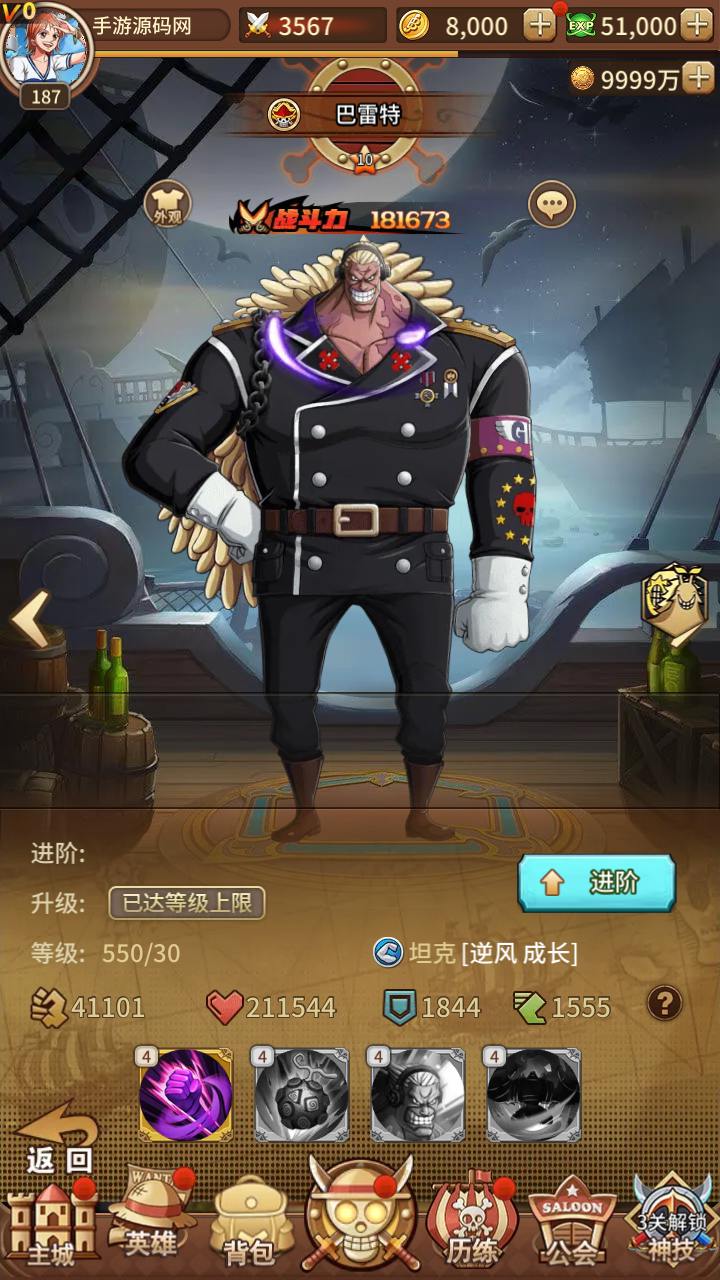Add more EXP with plus button

(696, 25)
